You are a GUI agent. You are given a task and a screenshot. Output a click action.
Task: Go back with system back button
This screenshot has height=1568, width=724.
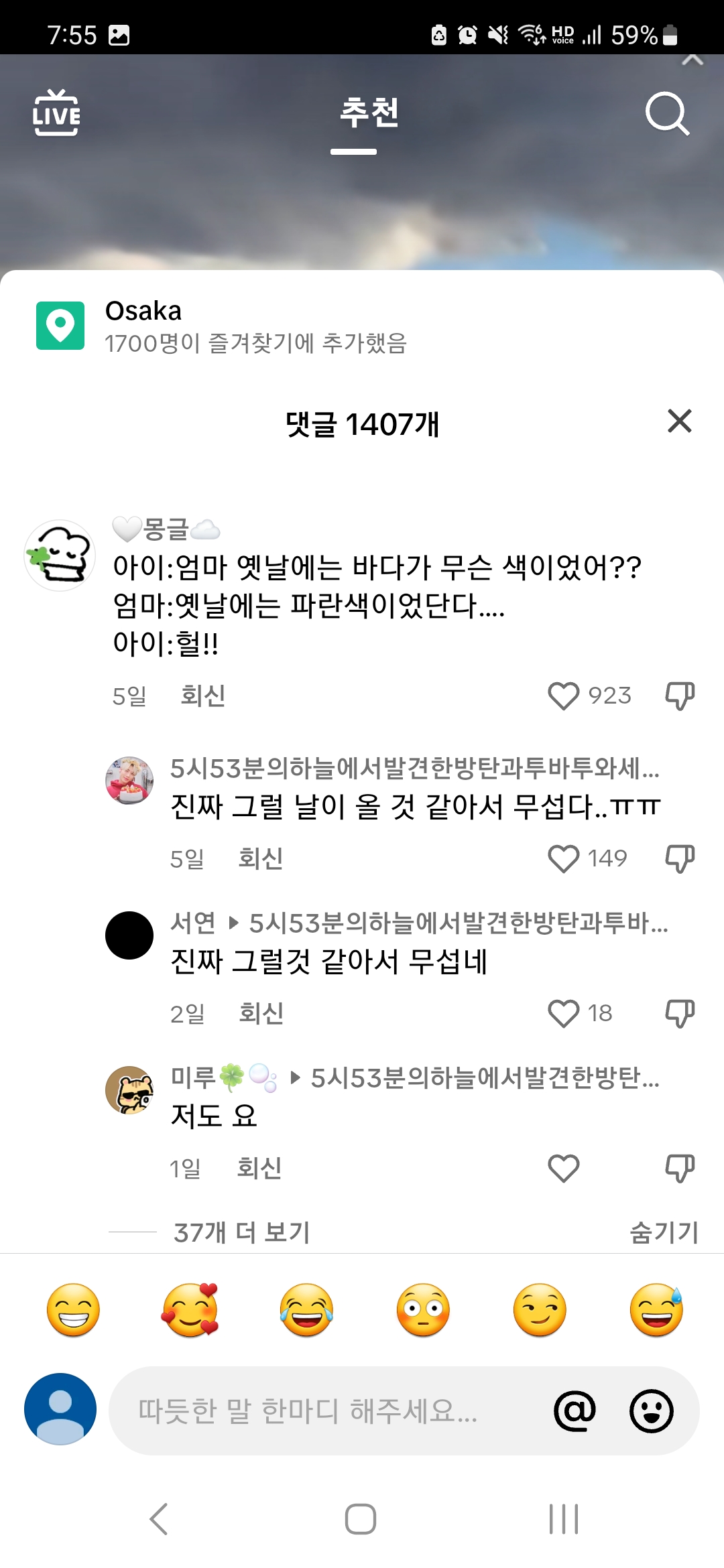point(159,1519)
